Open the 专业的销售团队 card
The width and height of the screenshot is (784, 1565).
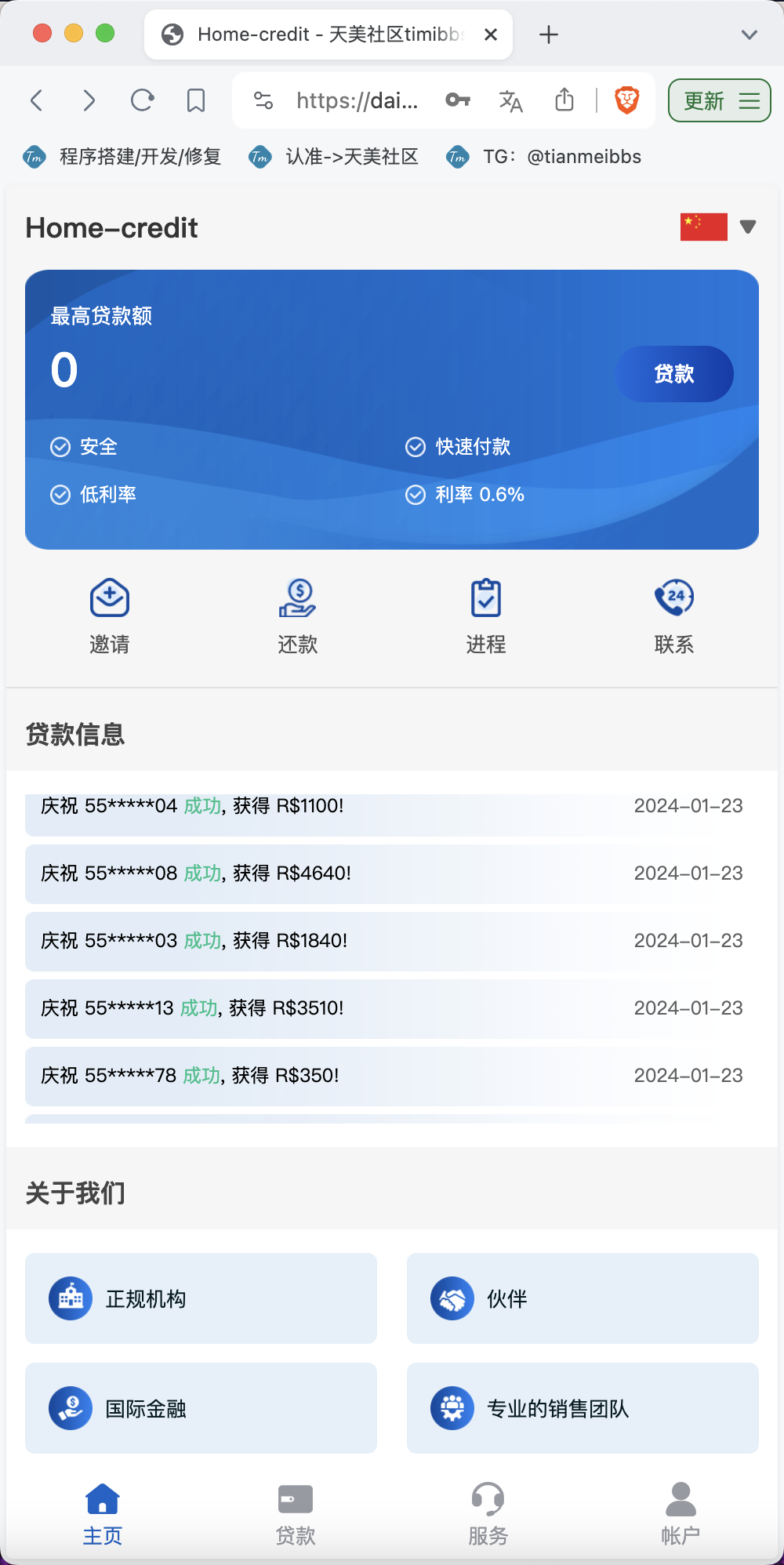(583, 1408)
